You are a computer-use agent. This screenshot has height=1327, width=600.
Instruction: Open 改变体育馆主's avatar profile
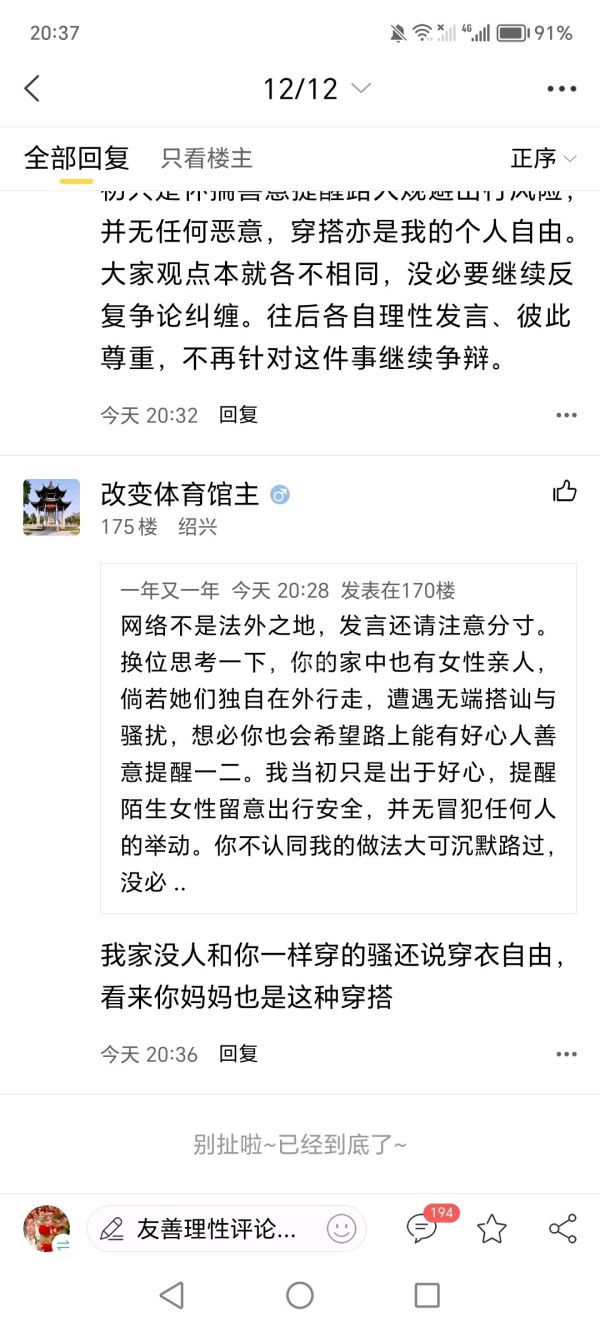tap(52, 507)
